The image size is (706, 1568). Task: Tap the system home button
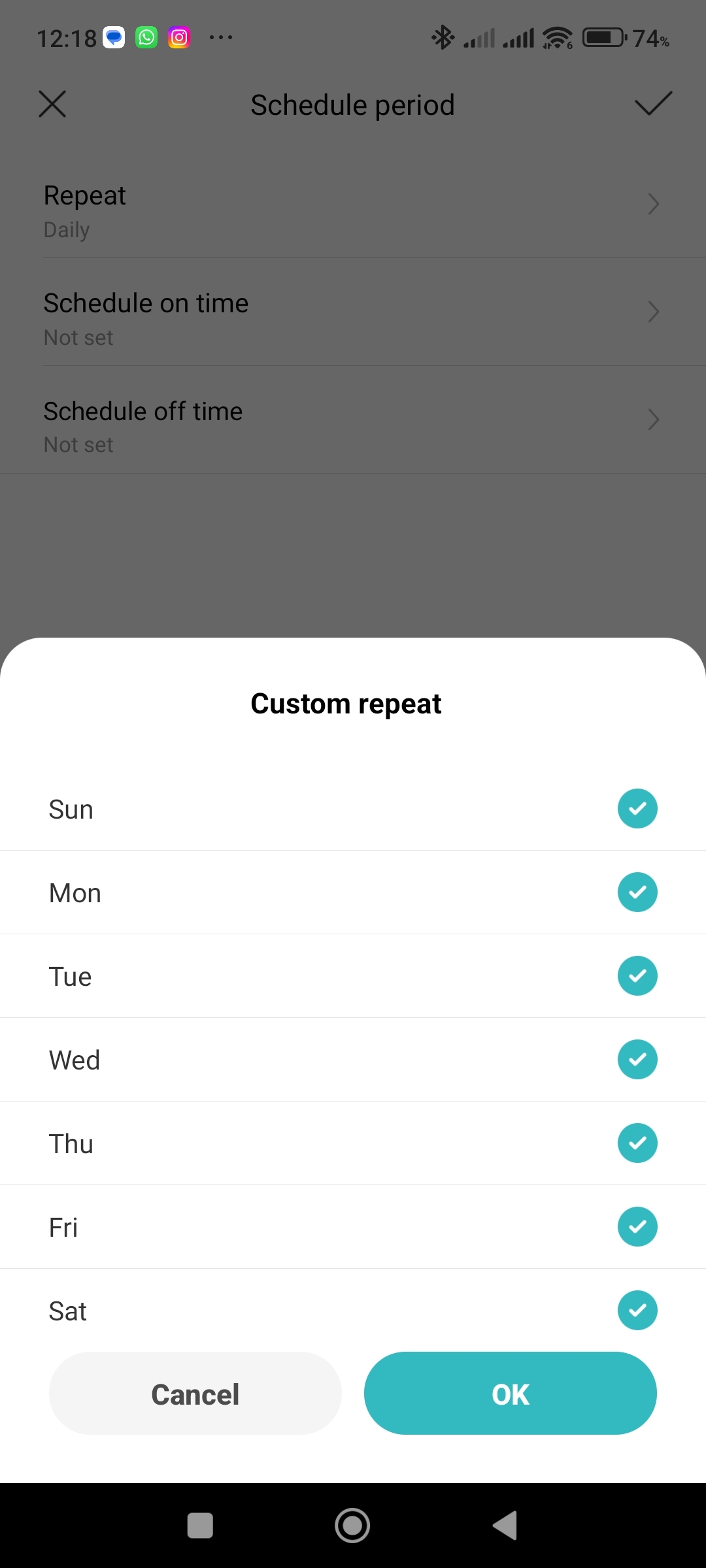[x=352, y=1526]
